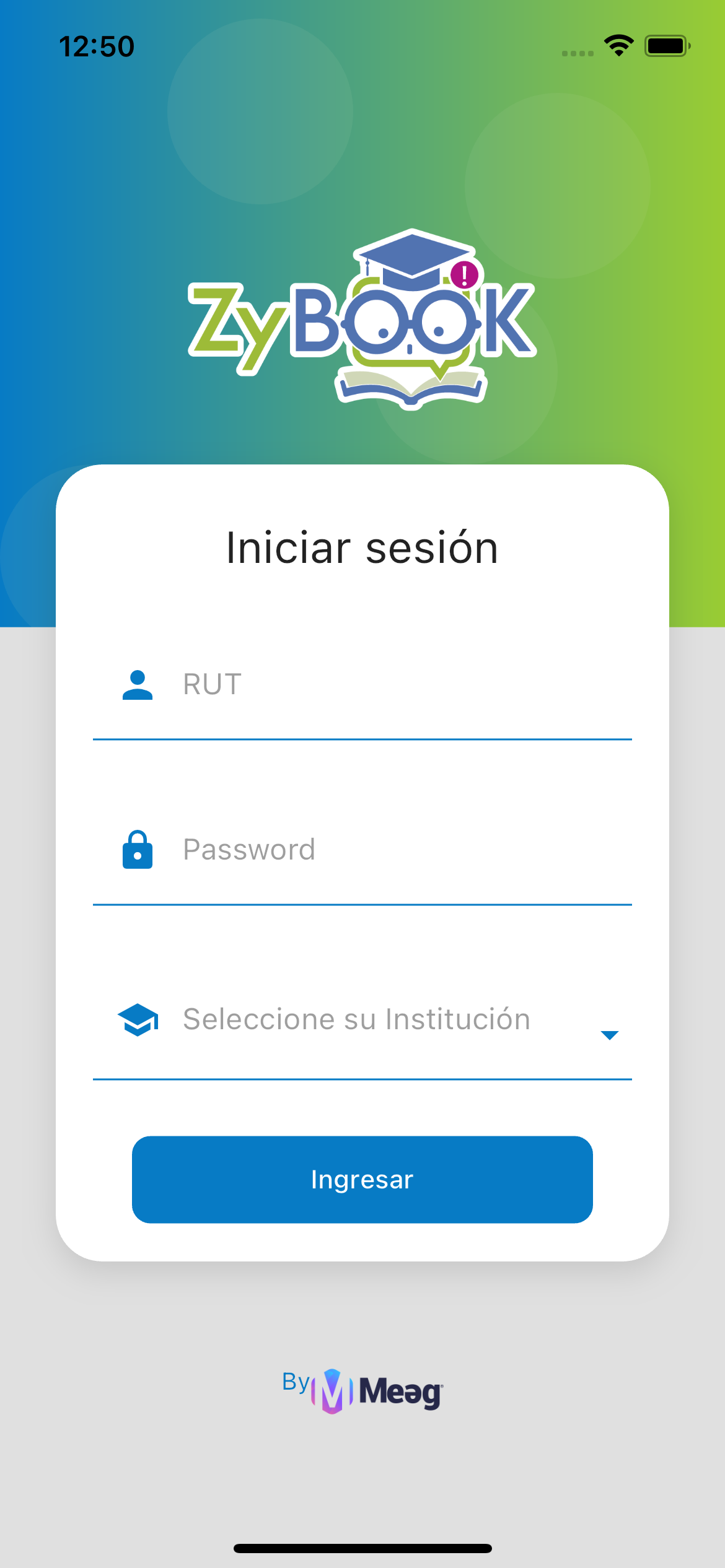The image size is (725, 1568).
Task: Tap the Ingresar button
Action: (x=362, y=1180)
